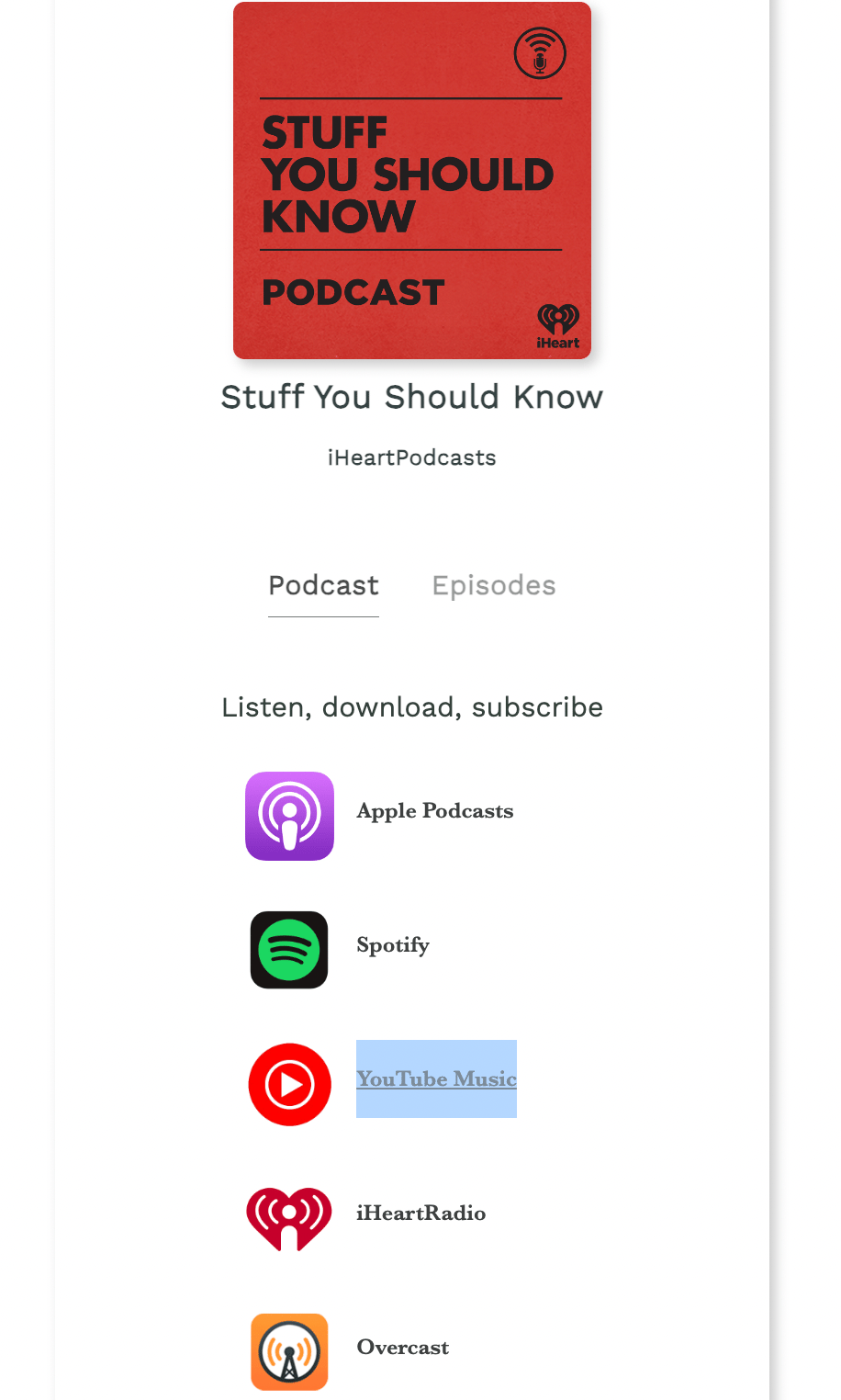Screen dimensions: 841x1400
Task: Open the Apple Podcasts link
Action: (435, 811)
